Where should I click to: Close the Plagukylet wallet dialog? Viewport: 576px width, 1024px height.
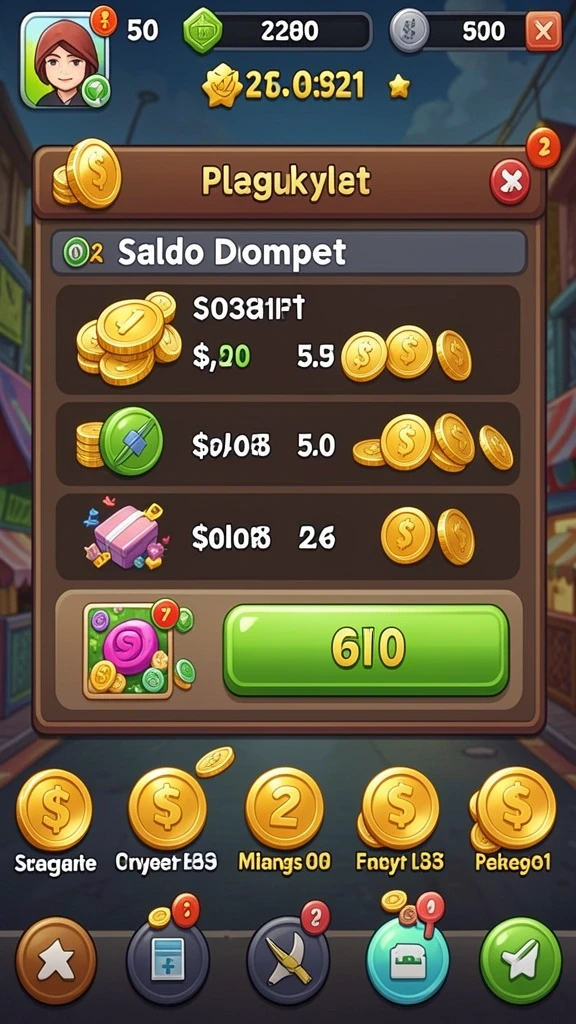pos(510,182)
